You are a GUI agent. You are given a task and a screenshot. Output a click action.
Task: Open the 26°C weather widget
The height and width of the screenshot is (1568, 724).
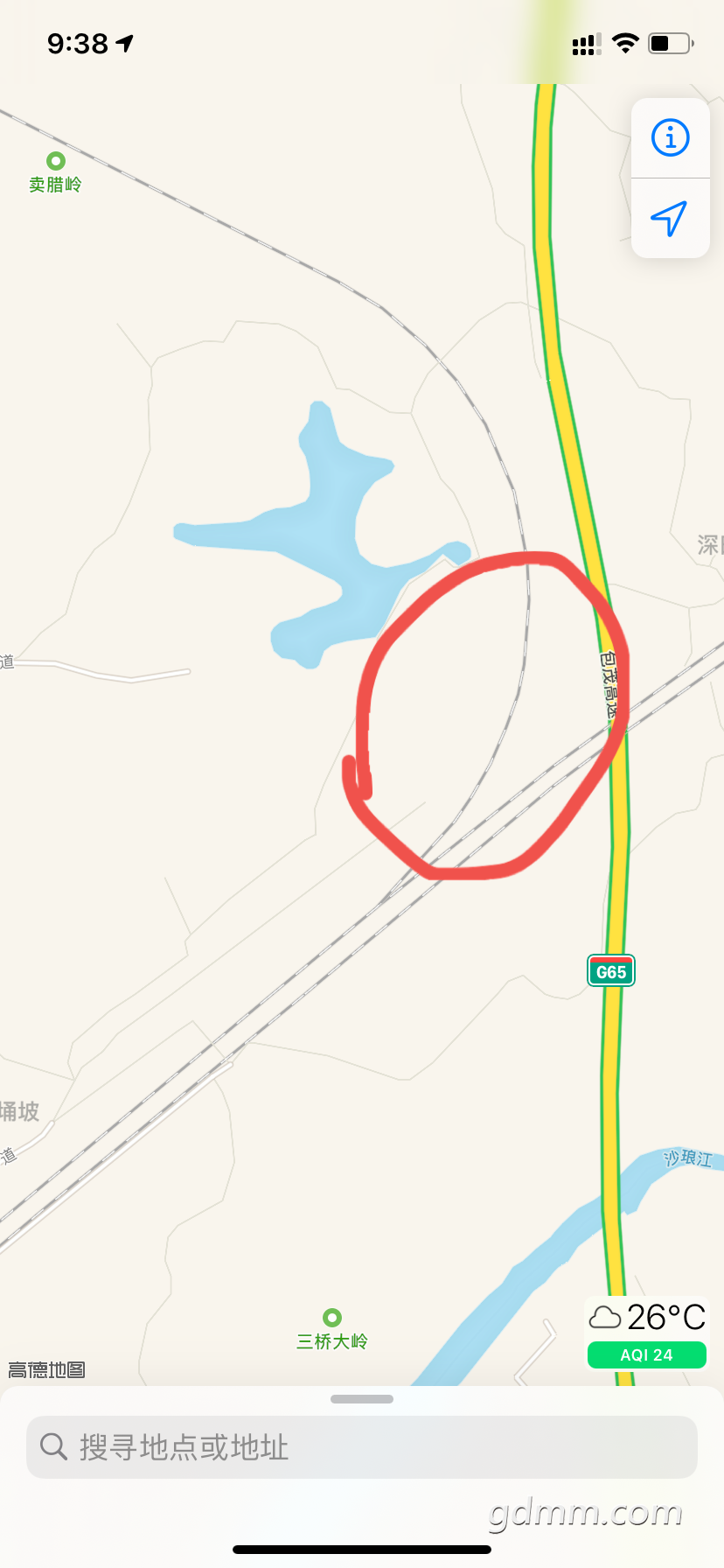pos(646,1318)
